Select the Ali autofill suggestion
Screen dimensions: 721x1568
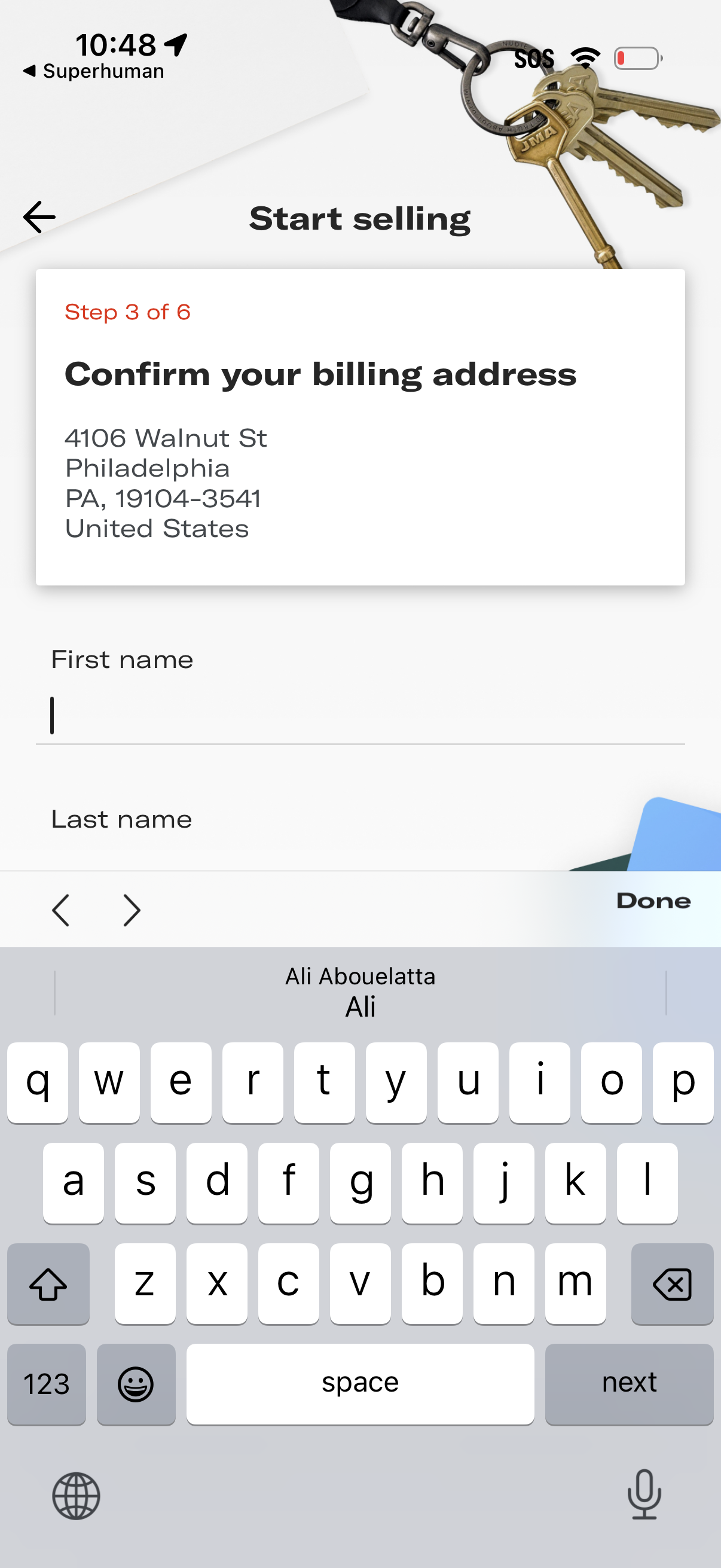tap(360, 992)
